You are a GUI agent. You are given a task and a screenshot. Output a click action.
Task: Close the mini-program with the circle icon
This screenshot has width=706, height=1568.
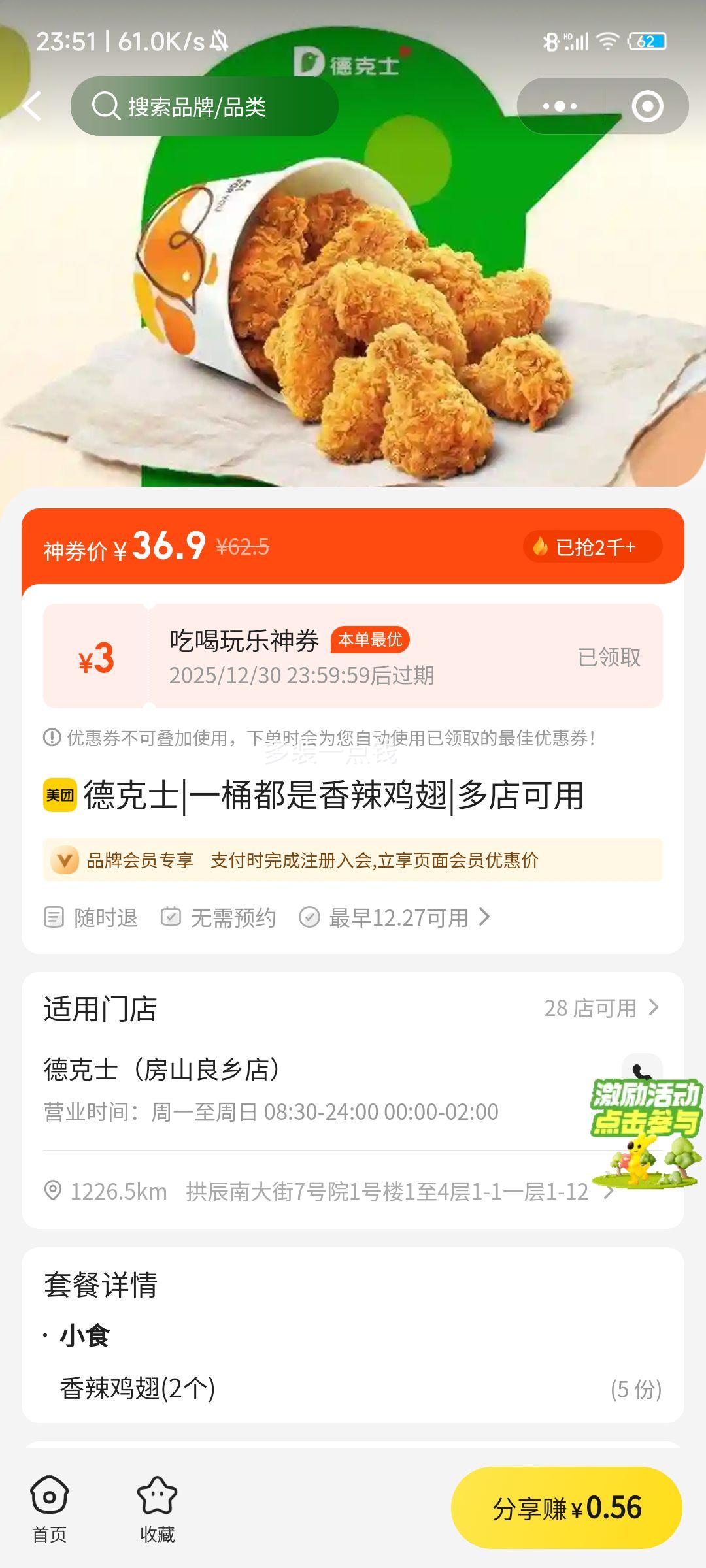pos(647,106)
